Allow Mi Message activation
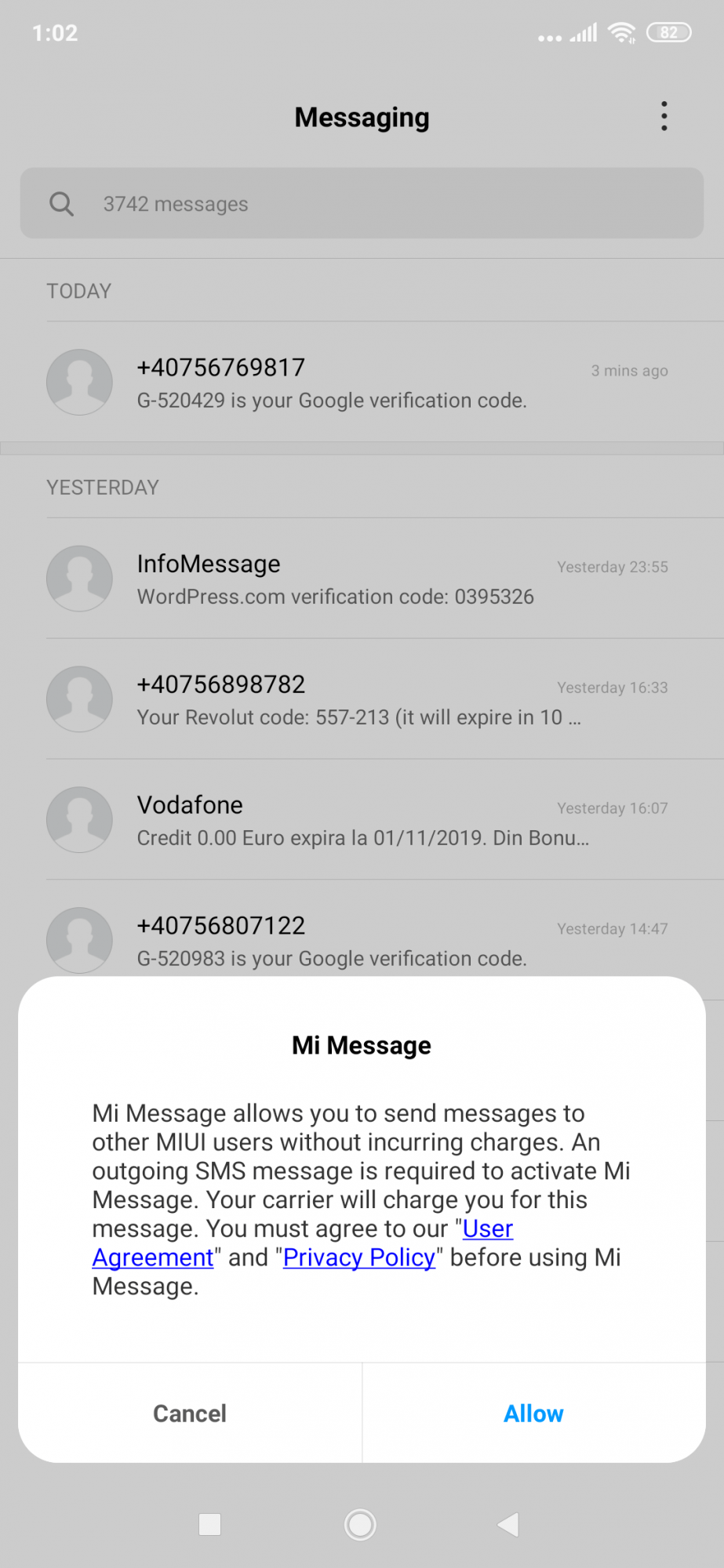 coord(533,1413)
